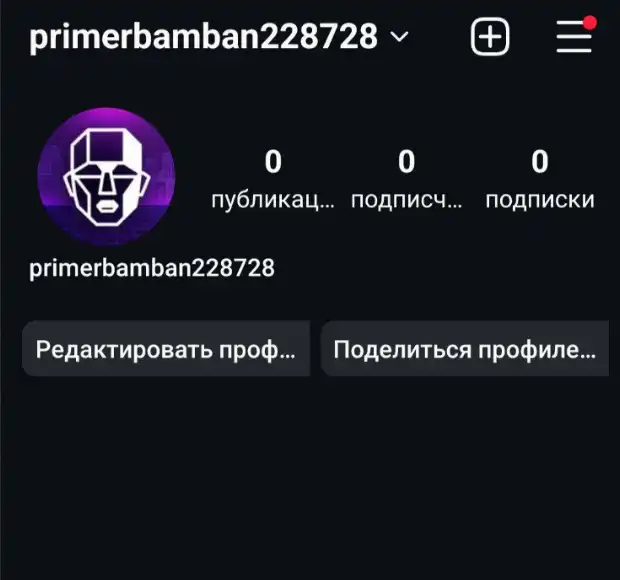
Task: Open the подписки list
Action: 539,178
